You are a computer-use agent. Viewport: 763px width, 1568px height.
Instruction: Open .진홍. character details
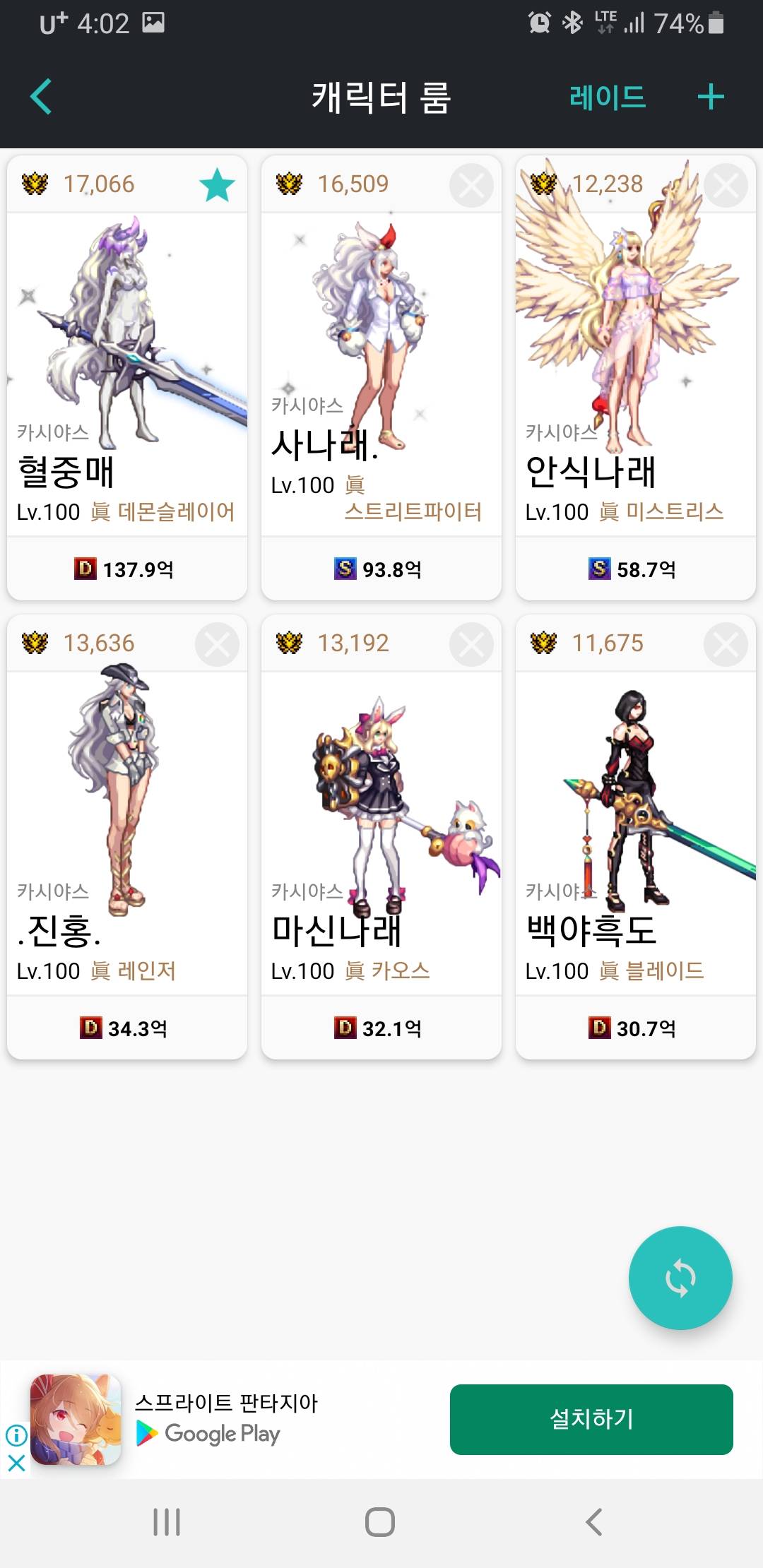pyautogui.click(x=127, y=833)
